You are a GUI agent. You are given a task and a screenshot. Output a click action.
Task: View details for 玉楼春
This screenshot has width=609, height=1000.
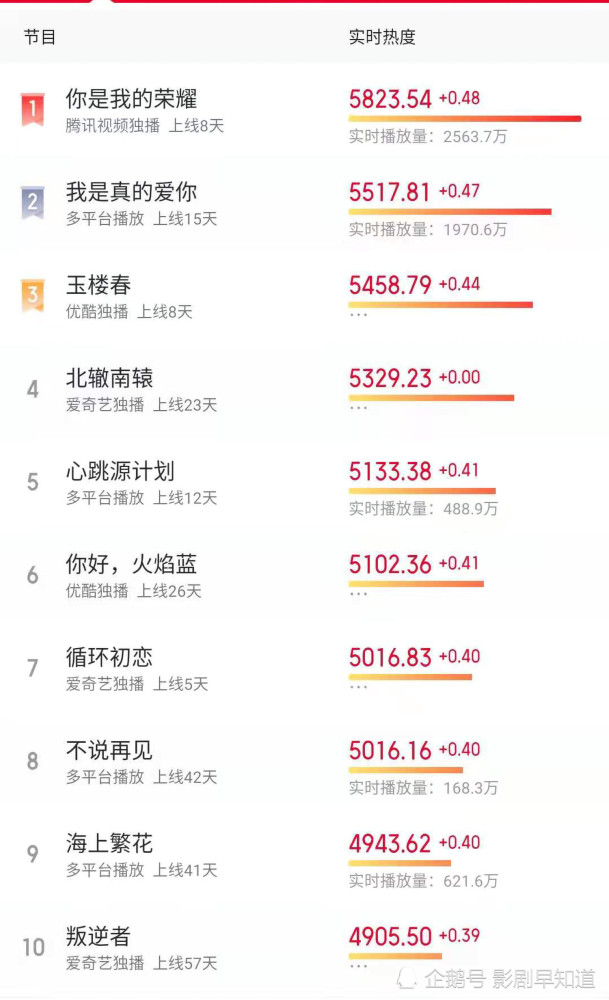pos(304,296)
